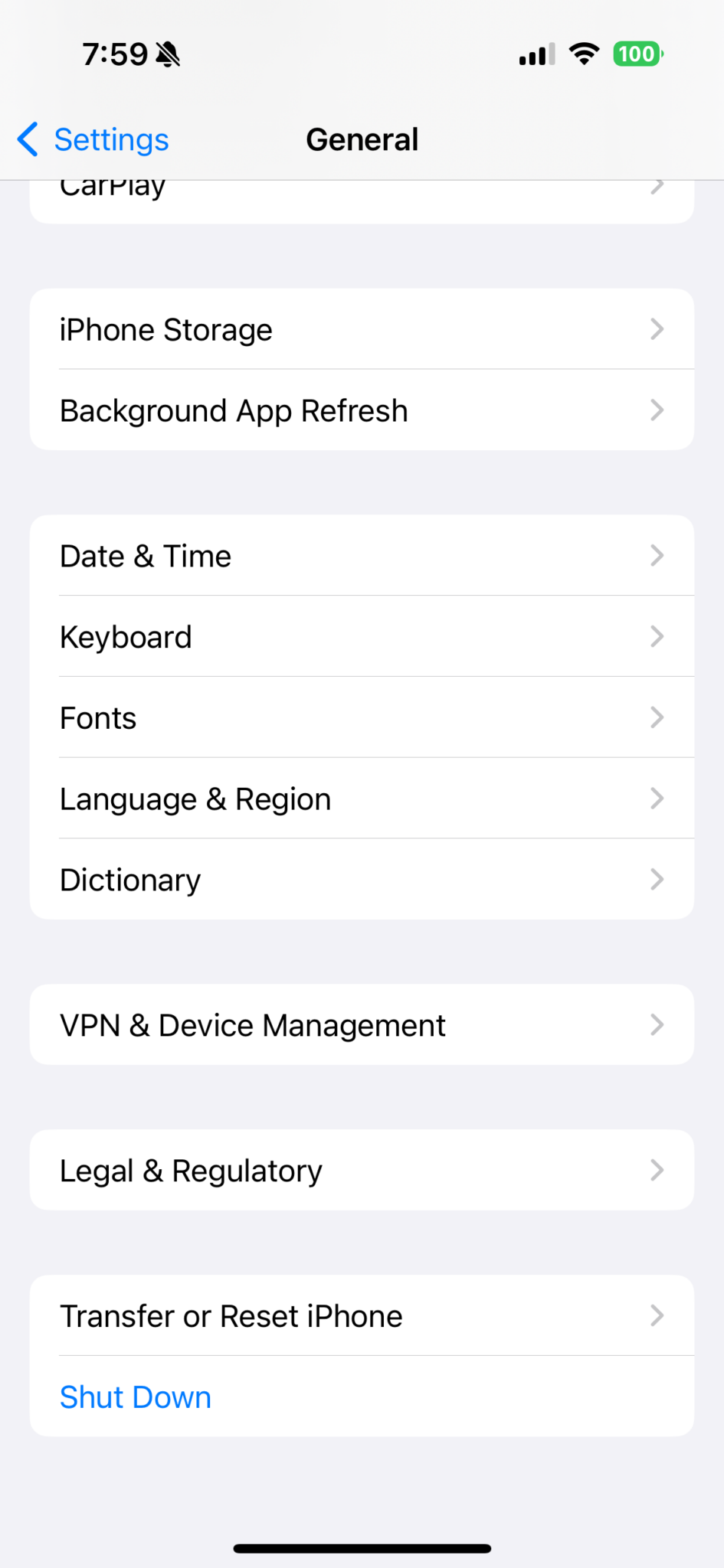Open Background App Refresh settings
Screen dimensions: 724x1568
(362, 410)
